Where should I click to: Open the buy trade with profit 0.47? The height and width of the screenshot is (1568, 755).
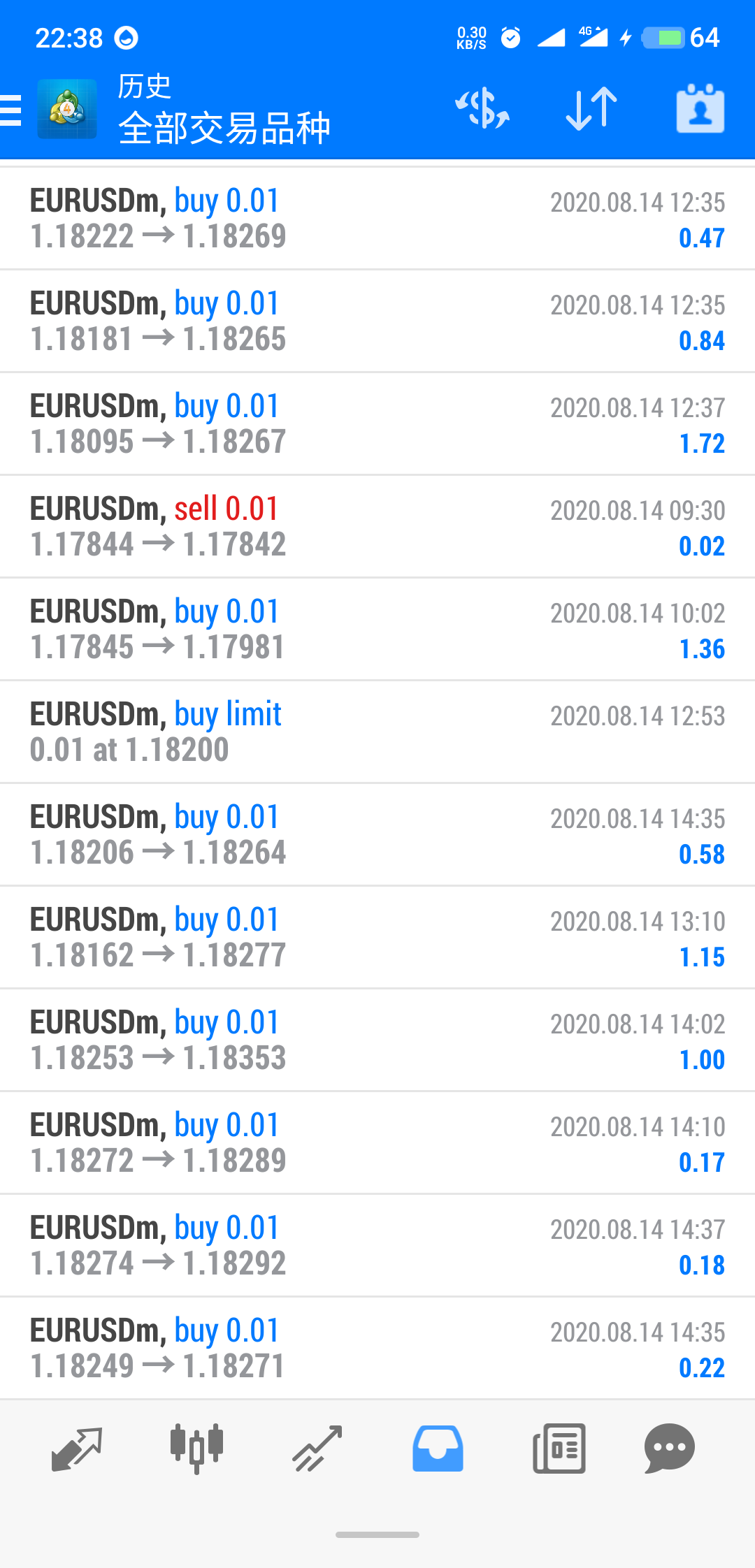[377, 218]
